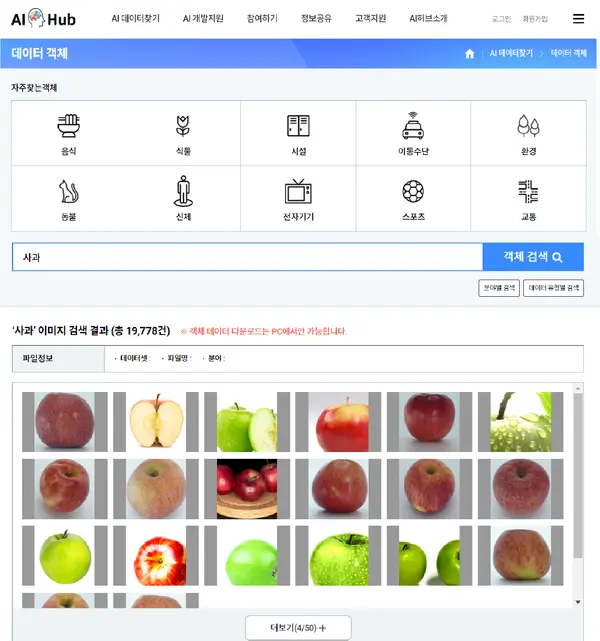Open the 고객지원 menu
This screenshot has height=641, width=600.
[x=371, y=18]
